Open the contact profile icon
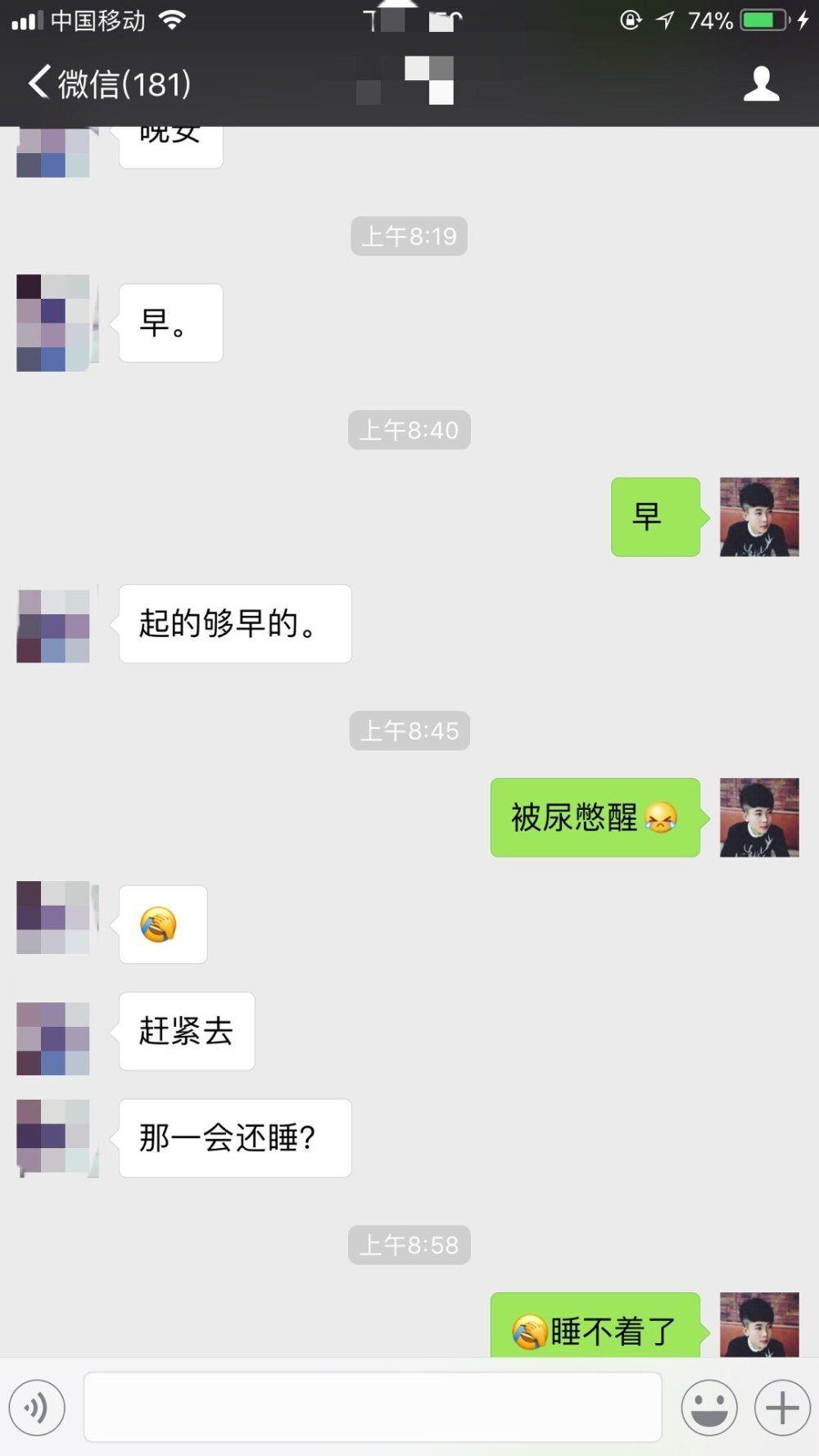 click(x=761, y=84)
